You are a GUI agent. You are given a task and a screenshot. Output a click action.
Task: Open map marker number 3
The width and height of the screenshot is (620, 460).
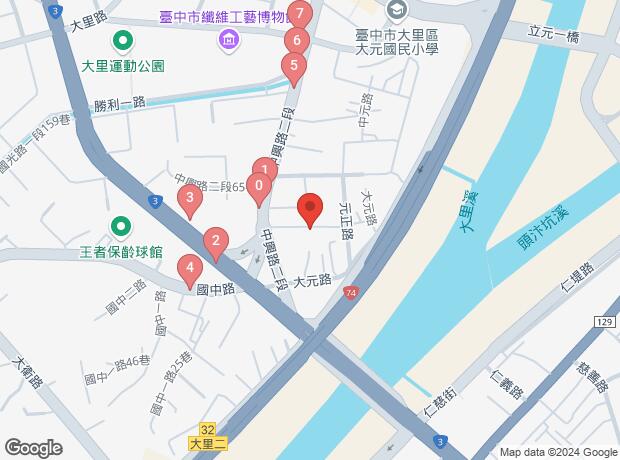point(191,199)
